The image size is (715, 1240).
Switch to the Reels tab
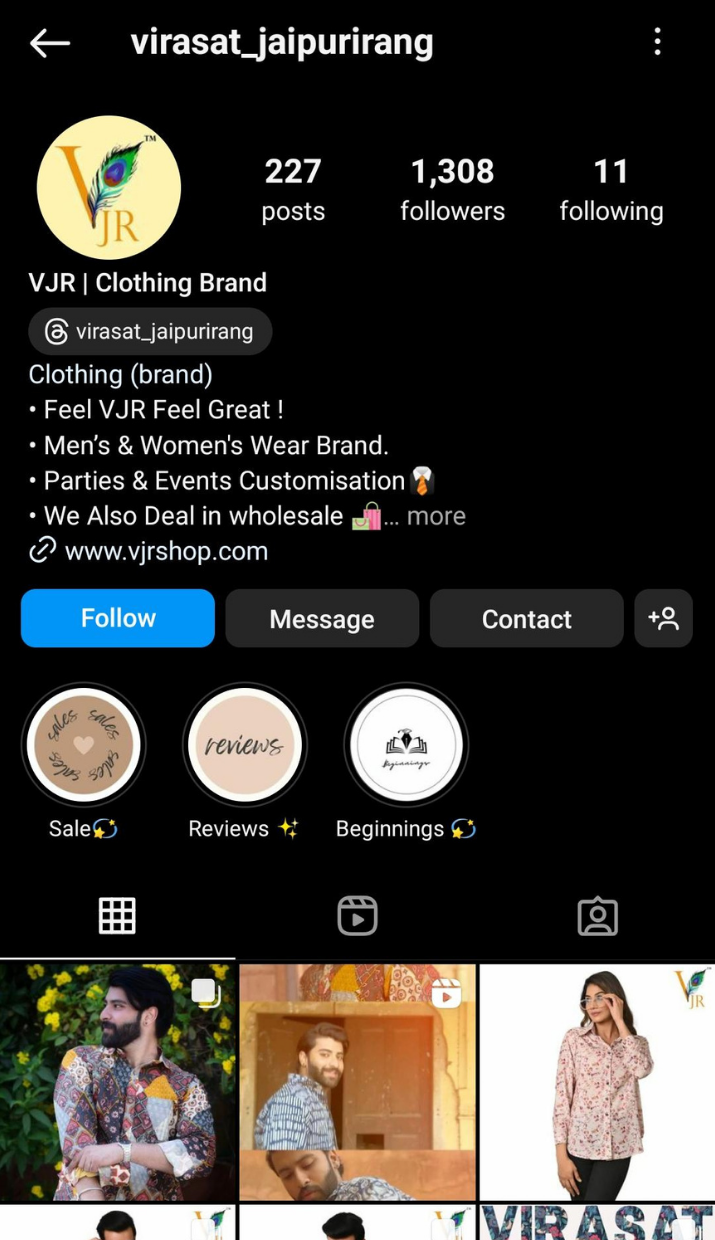[x=357, y=915]
